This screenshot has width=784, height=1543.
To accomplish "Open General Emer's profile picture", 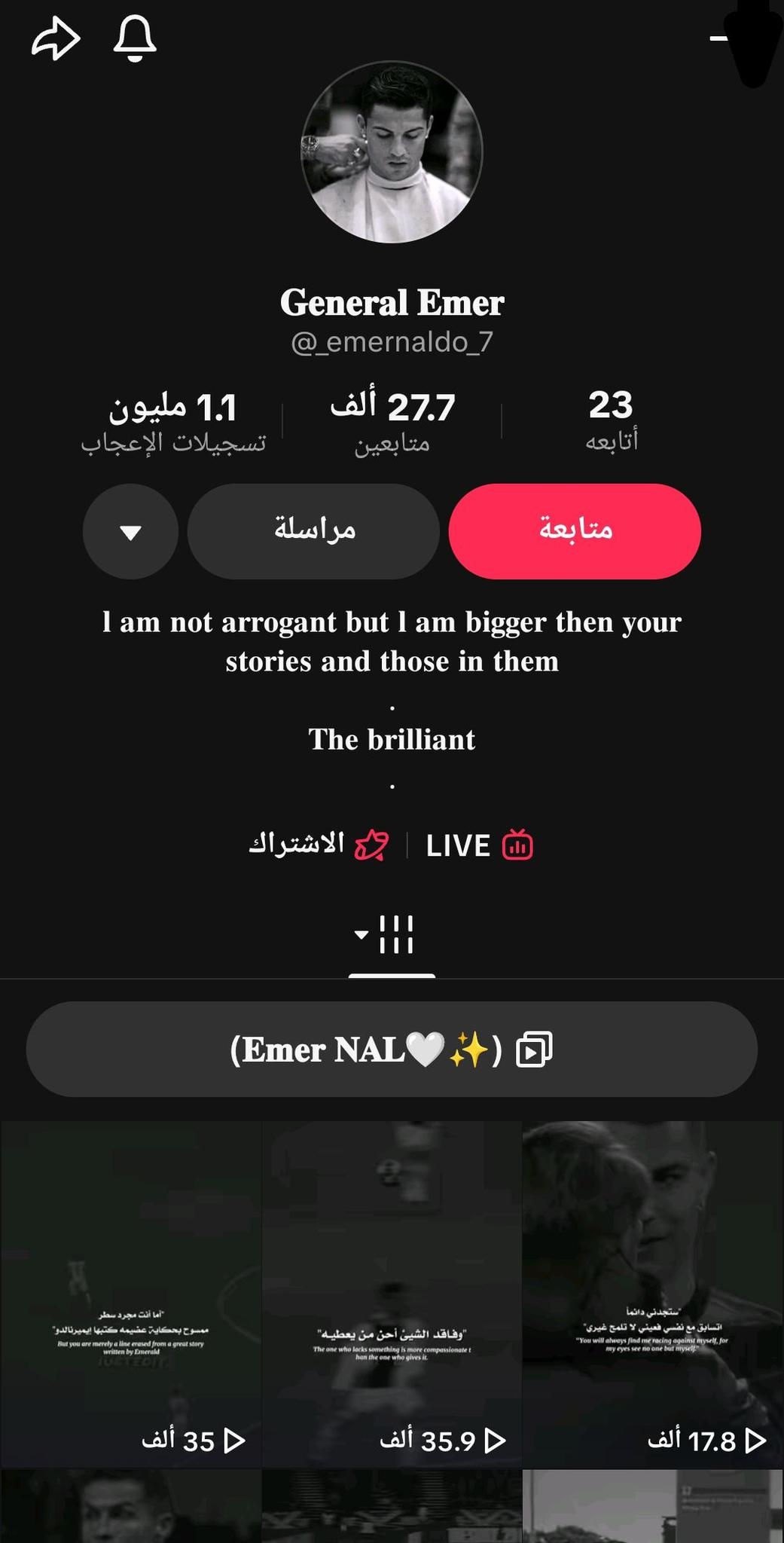I will tap(392, 152).
